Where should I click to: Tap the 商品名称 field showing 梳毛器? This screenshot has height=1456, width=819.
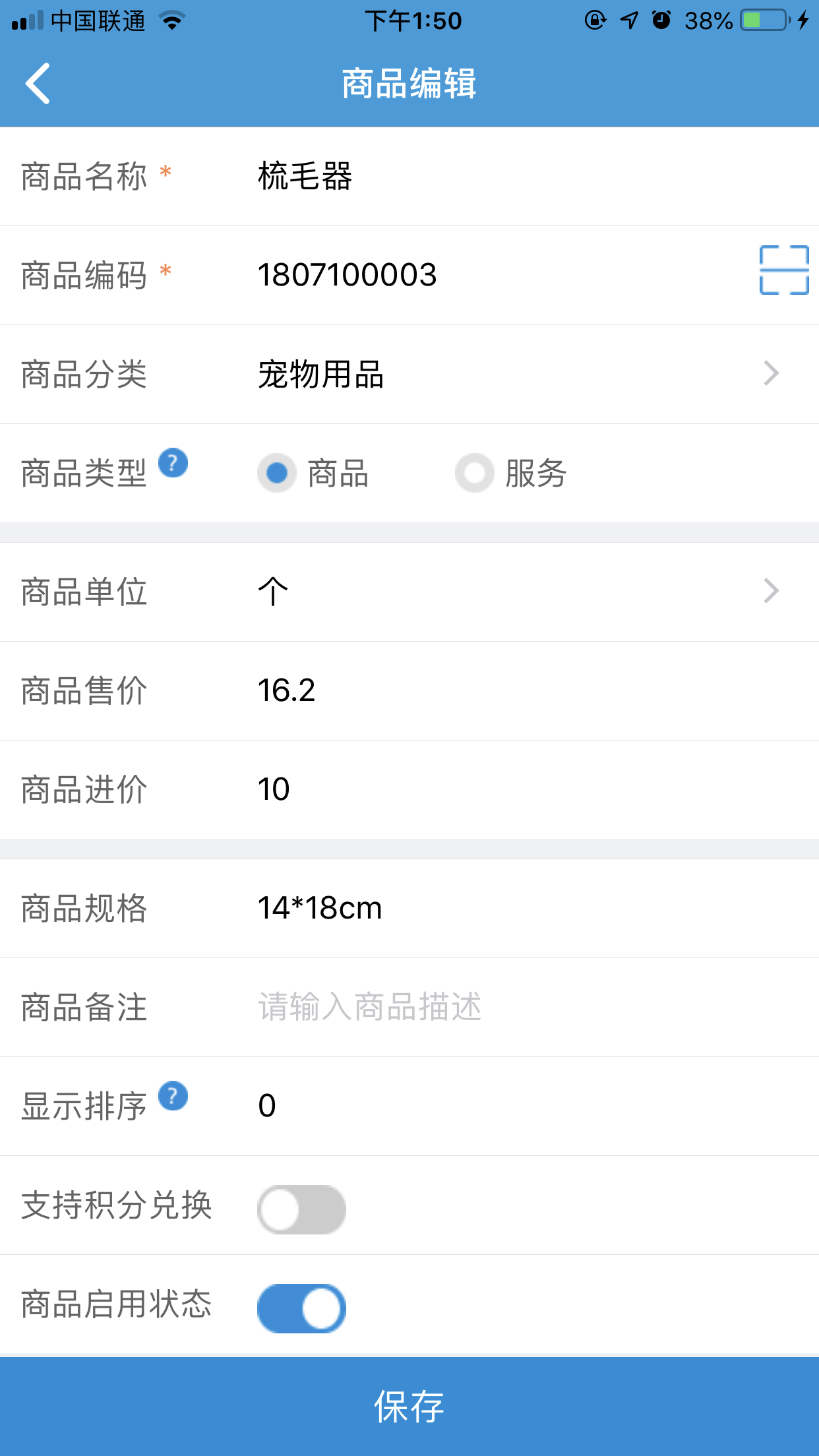click(528, 177)
